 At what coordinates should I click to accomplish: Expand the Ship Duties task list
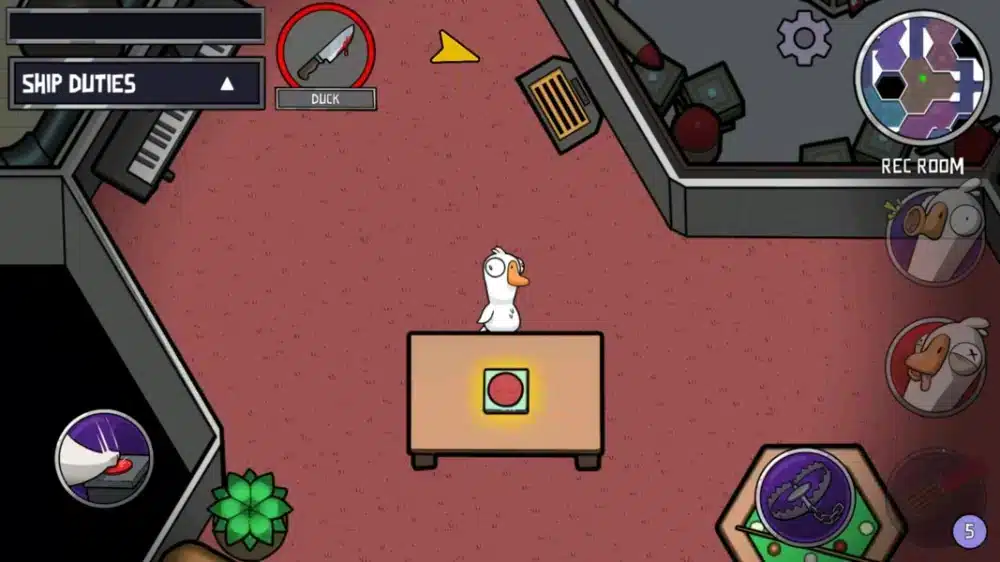point(136,84)
